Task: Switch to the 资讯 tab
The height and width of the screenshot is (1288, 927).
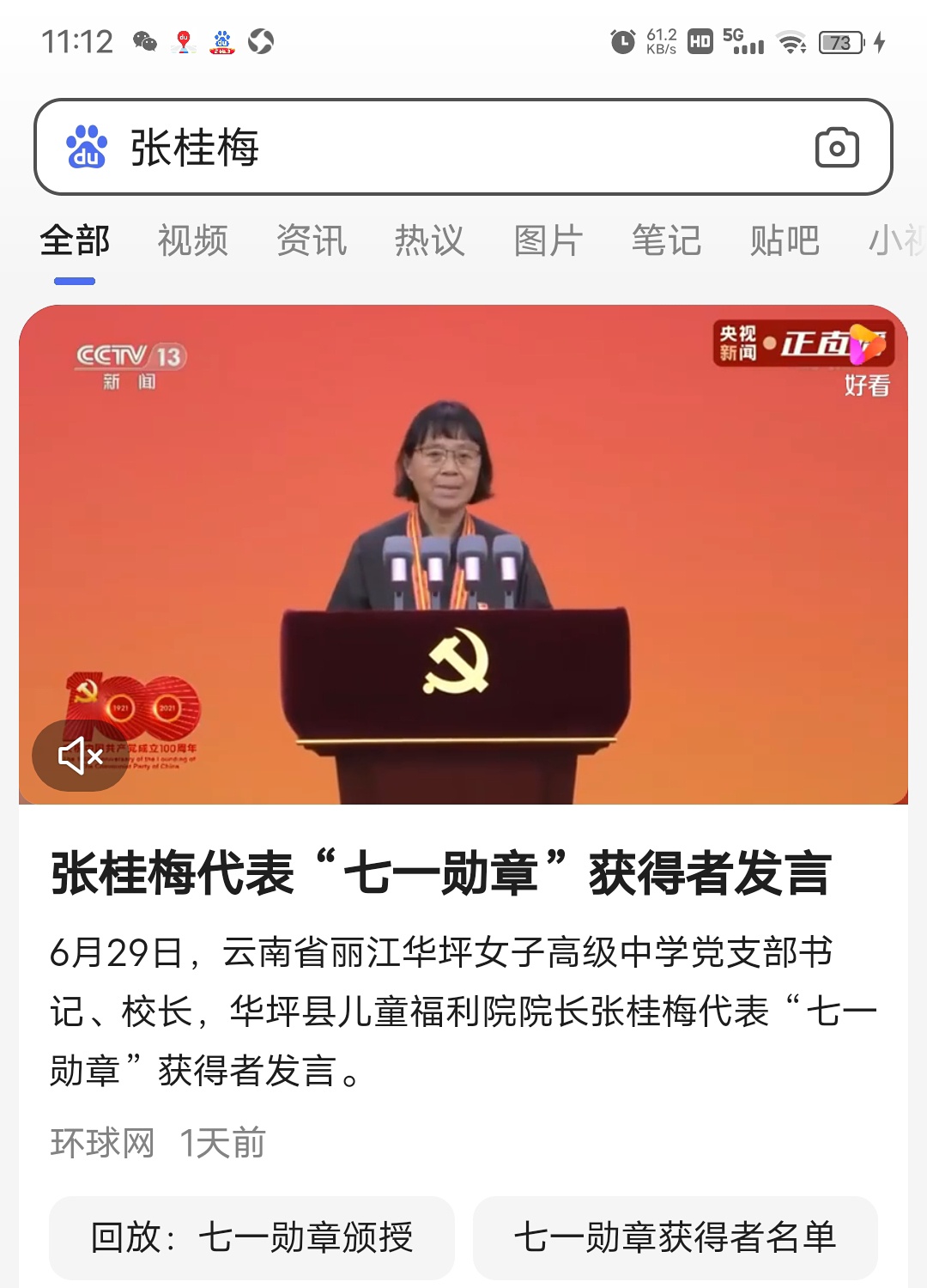Action: (x=311, y=240)
